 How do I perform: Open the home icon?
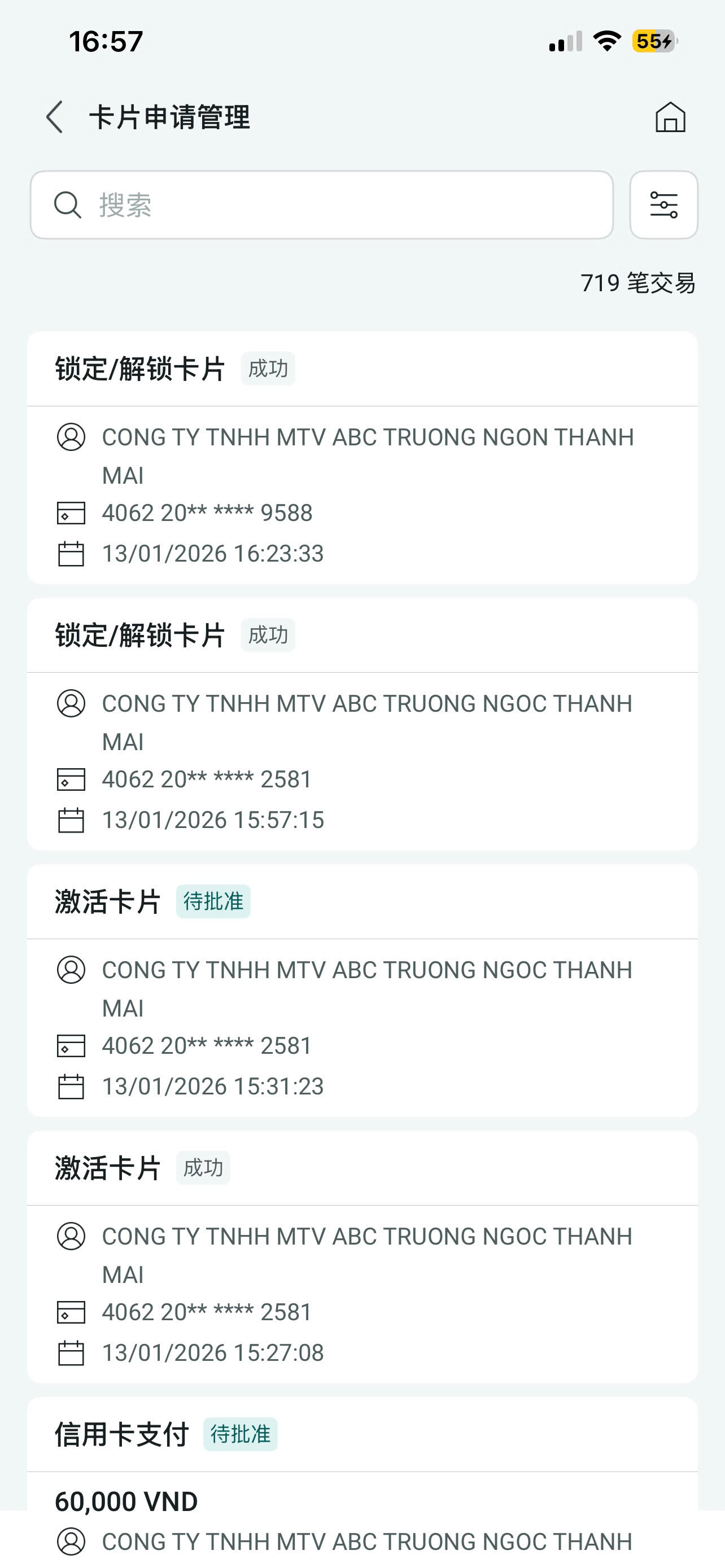point(670,117)
